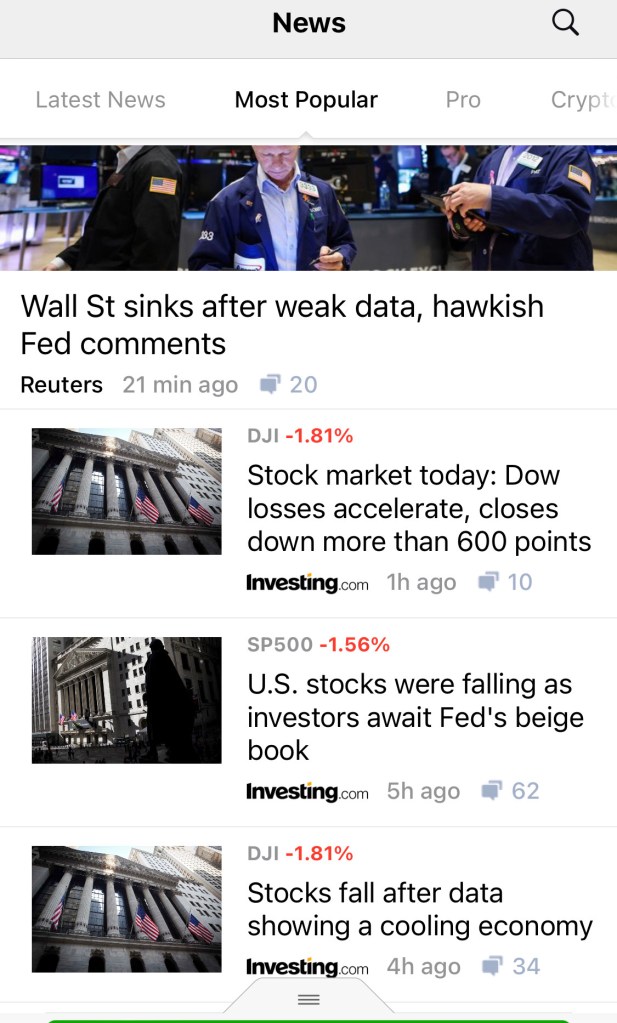The image size is (617, 1023).
Task: Open article Wall St sinks after weak data
Action: pos(282,324)
